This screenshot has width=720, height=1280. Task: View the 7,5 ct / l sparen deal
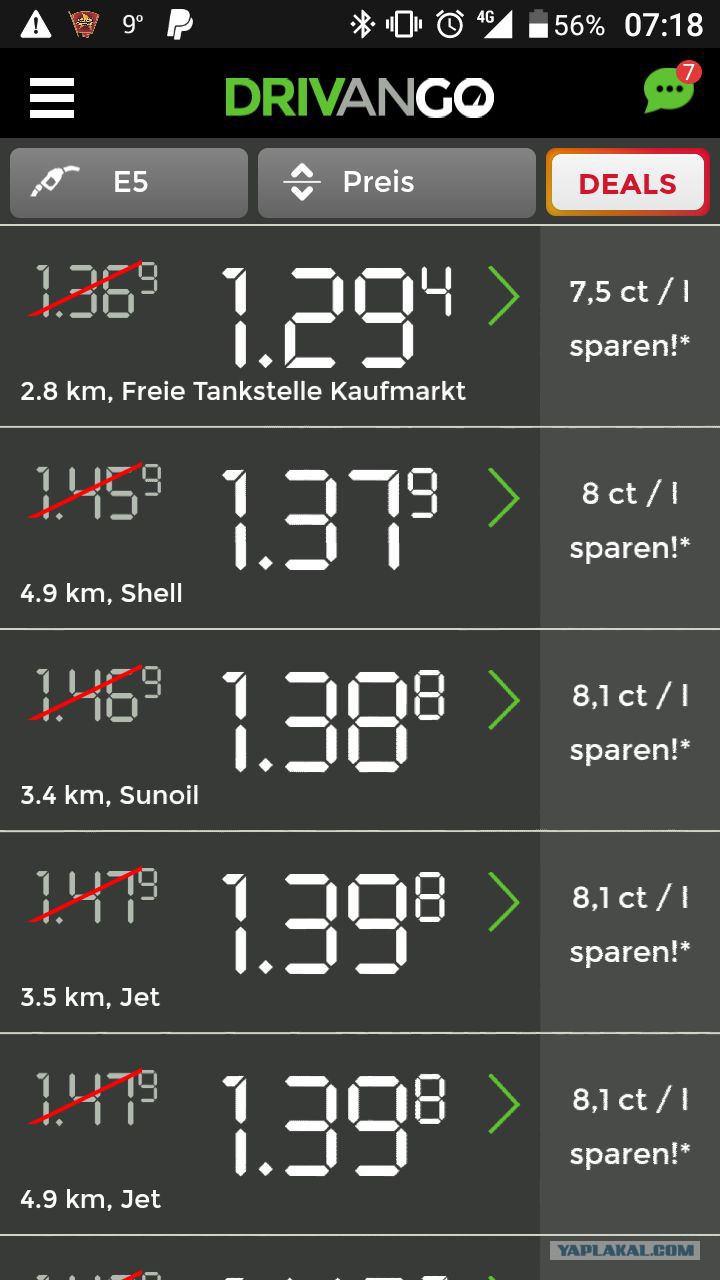[630, 326]
